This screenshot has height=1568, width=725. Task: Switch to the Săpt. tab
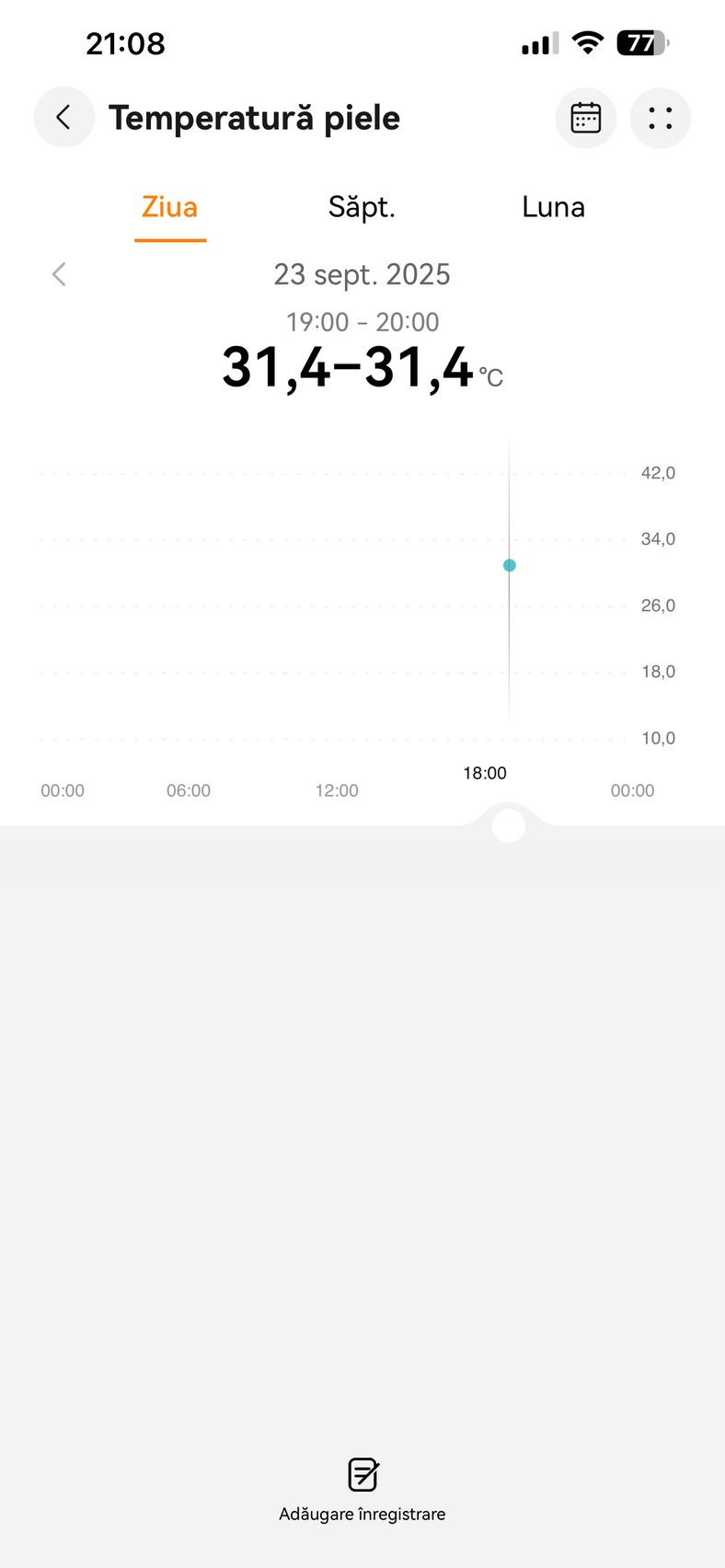362,207
